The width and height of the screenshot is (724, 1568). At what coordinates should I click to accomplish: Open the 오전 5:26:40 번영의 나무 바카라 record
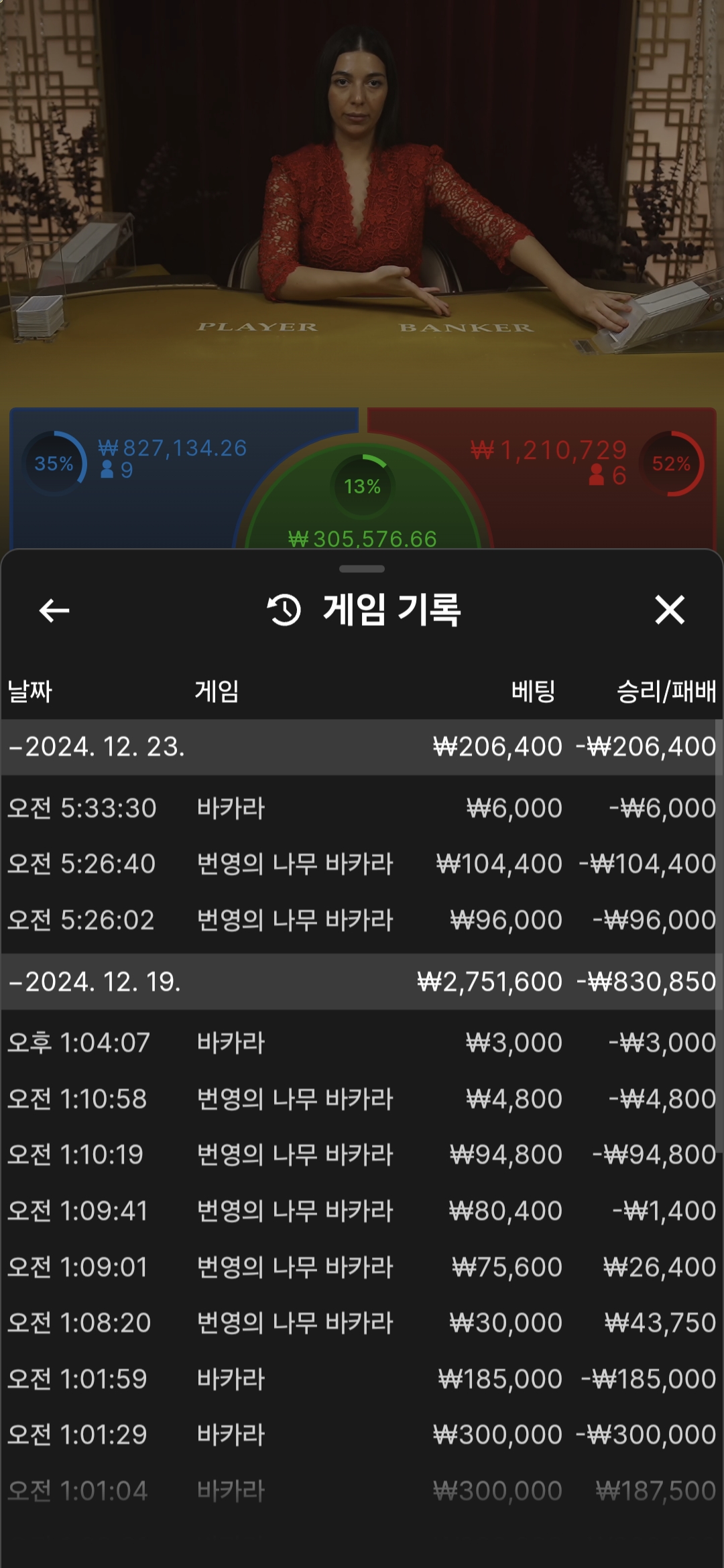(361, 864)
